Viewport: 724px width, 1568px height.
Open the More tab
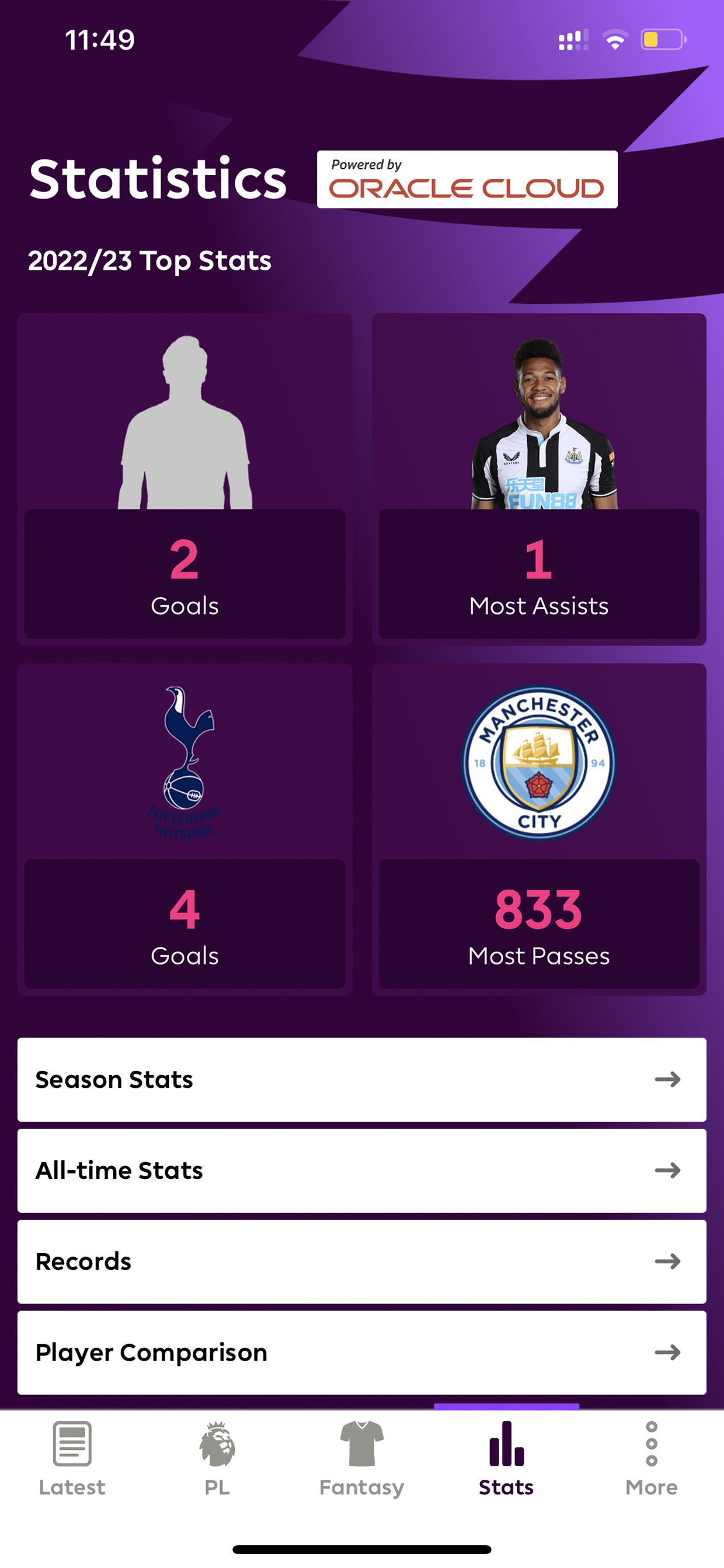(652, 1458)
